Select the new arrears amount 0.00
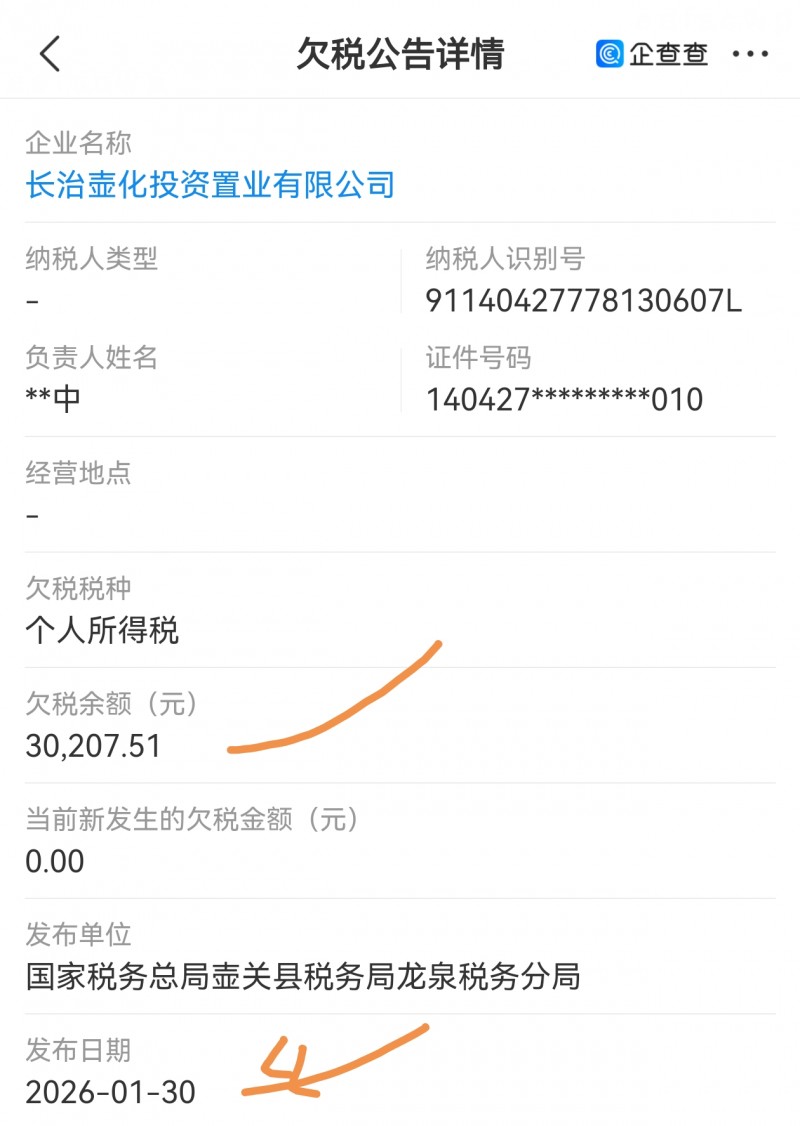 pos(53,860)
